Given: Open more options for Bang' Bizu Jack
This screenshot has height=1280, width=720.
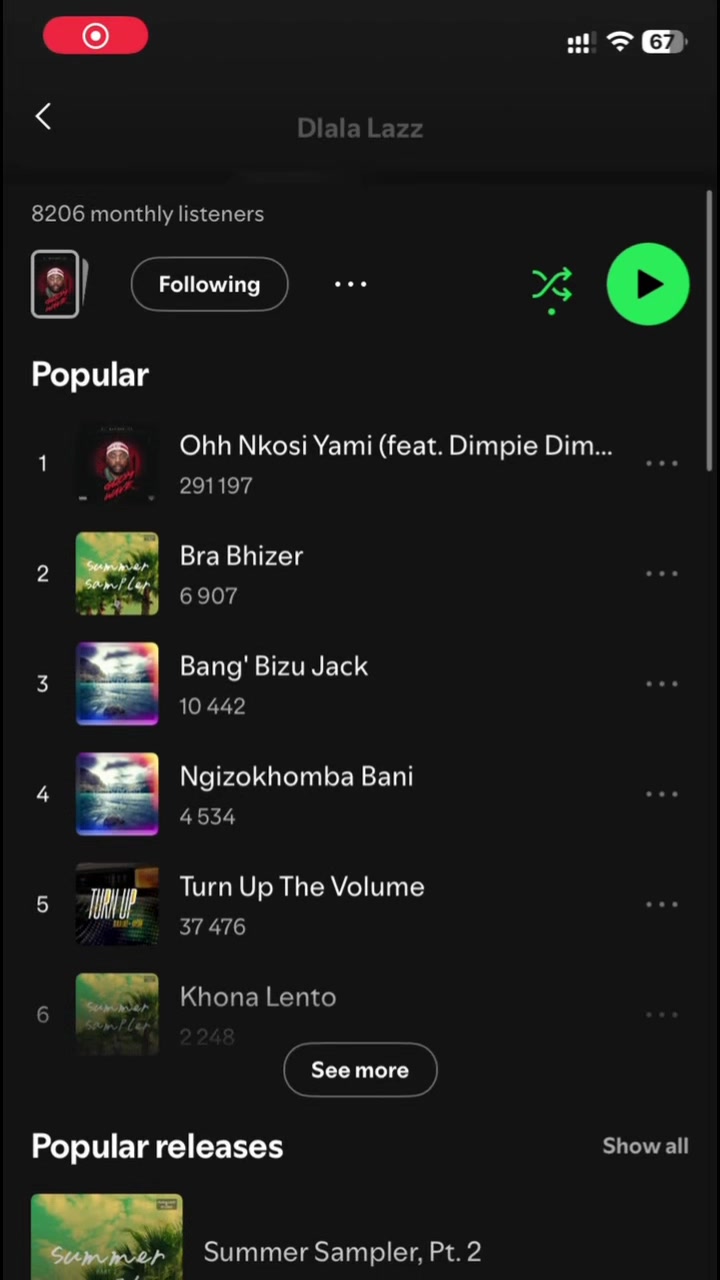Looking at the screenshot, I should click(x=662, y=684).
